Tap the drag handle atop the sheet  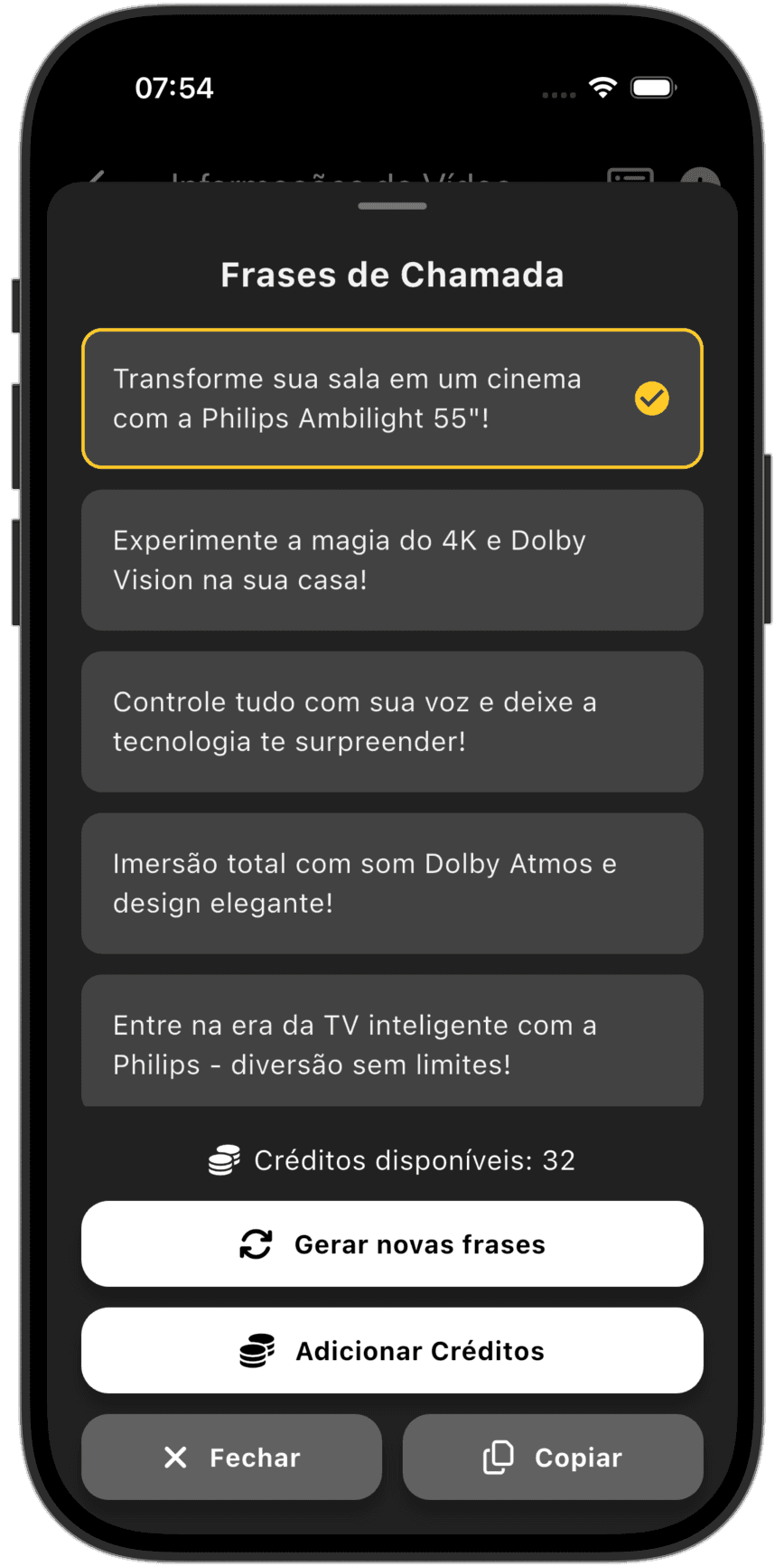392,206
